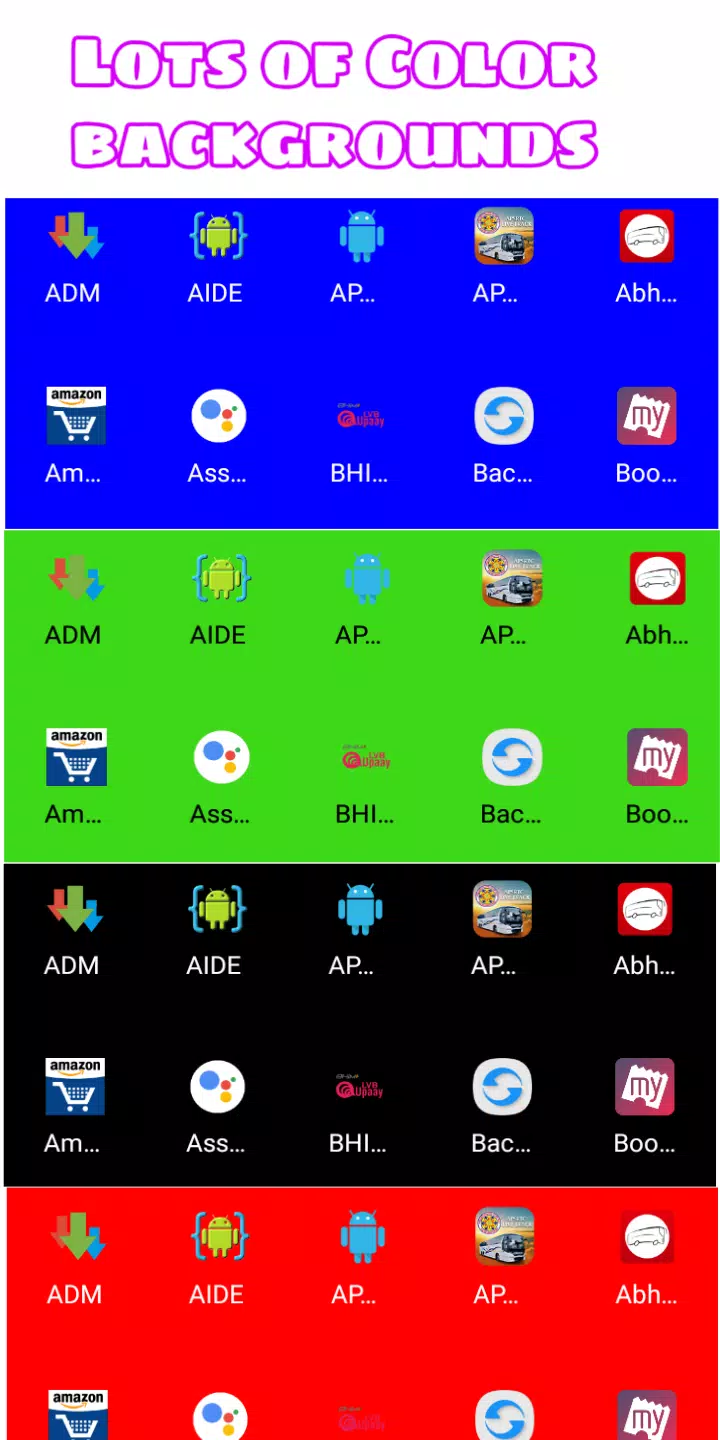
Task: Open AIDE from the green background
Action: [x=218, y=578]
